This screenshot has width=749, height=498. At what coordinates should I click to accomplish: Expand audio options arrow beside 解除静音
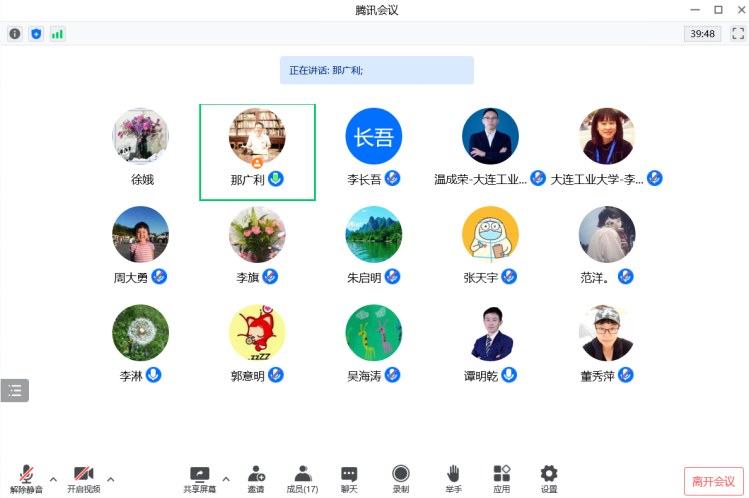[x=53, y=478]
